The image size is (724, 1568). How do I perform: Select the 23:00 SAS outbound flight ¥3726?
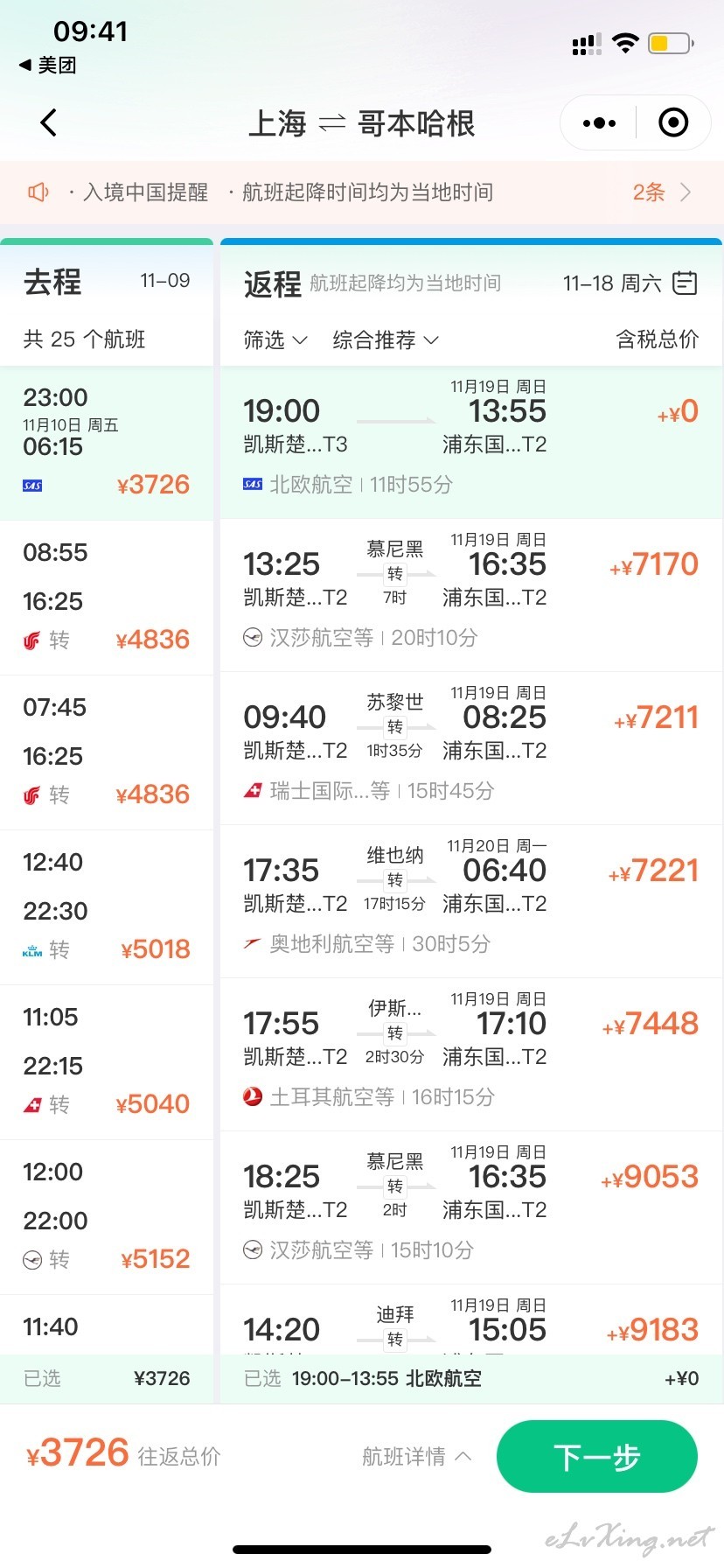point(107,444)
